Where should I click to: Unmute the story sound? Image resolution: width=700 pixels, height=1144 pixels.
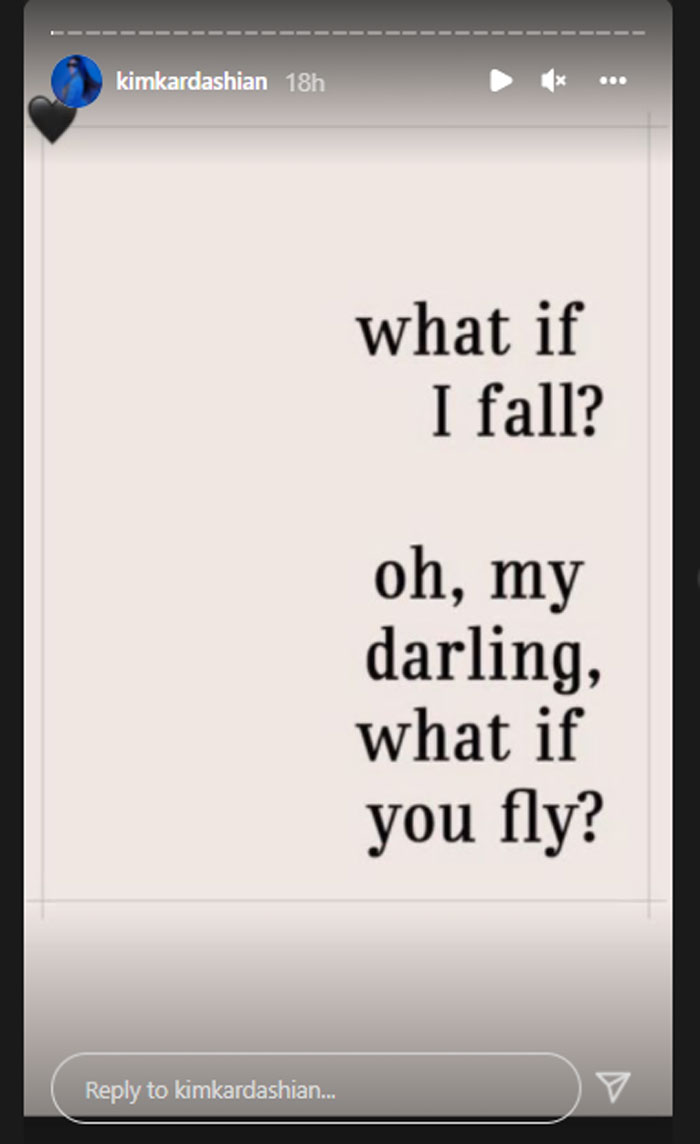553,81
